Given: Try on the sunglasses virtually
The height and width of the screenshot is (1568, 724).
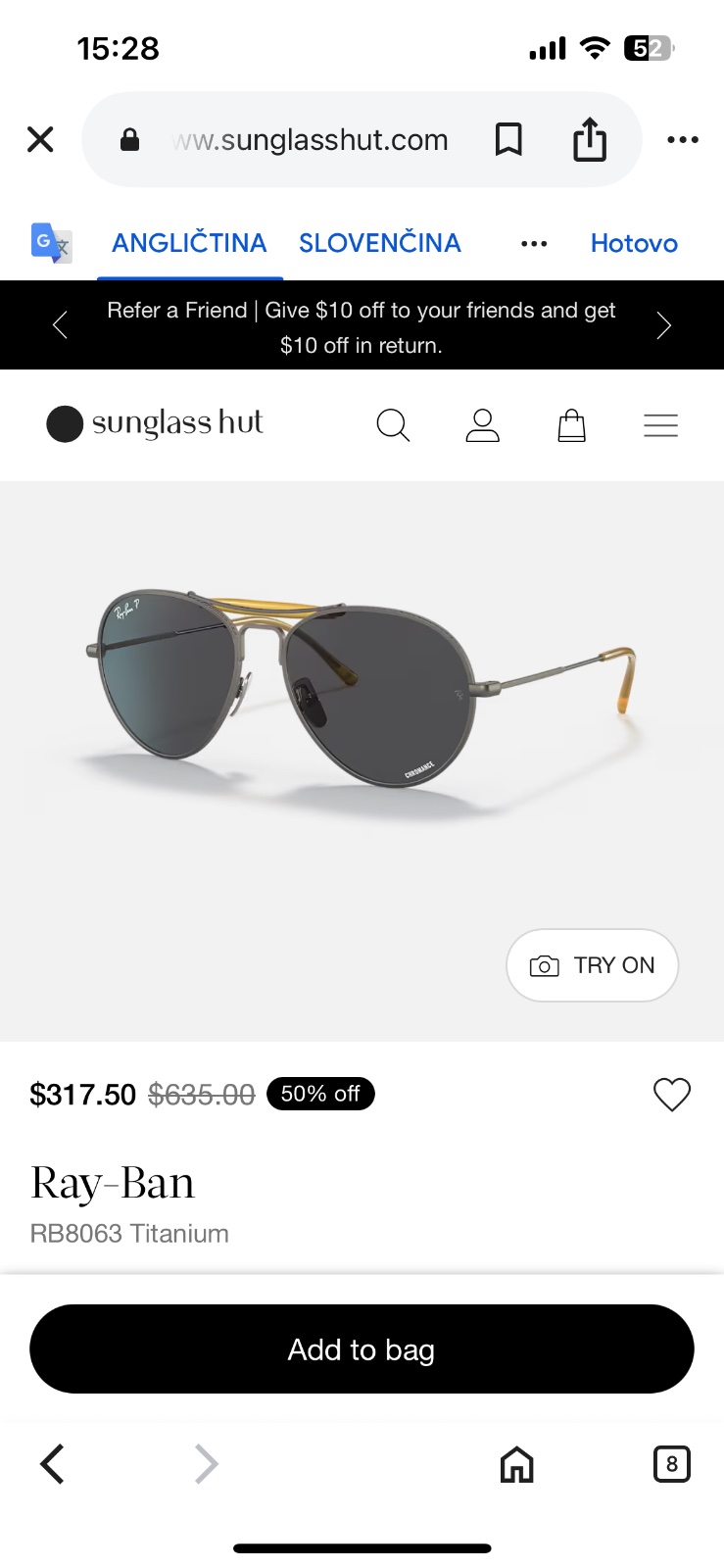Looking at the screenshot, I should [592, 965].
